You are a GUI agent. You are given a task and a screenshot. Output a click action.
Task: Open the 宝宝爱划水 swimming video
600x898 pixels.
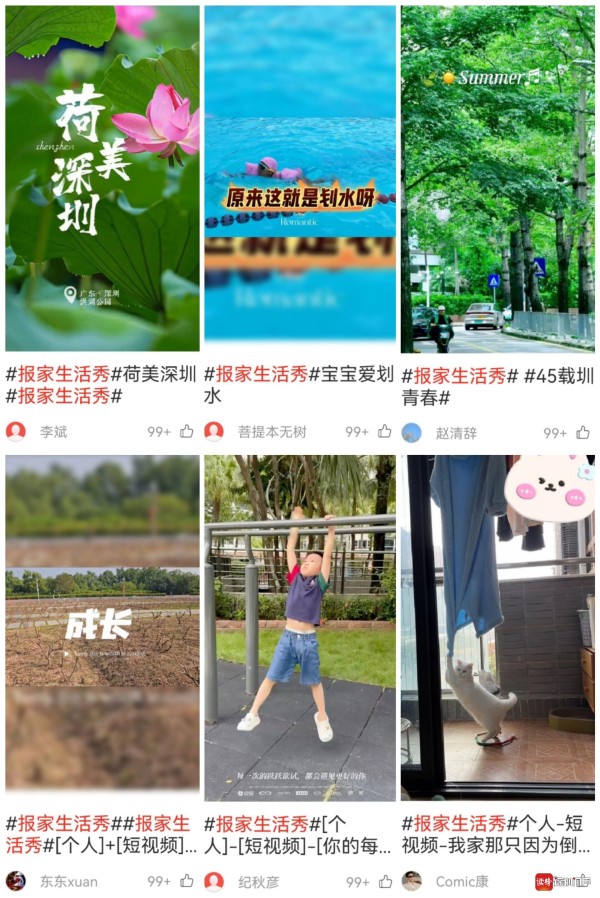299,178
